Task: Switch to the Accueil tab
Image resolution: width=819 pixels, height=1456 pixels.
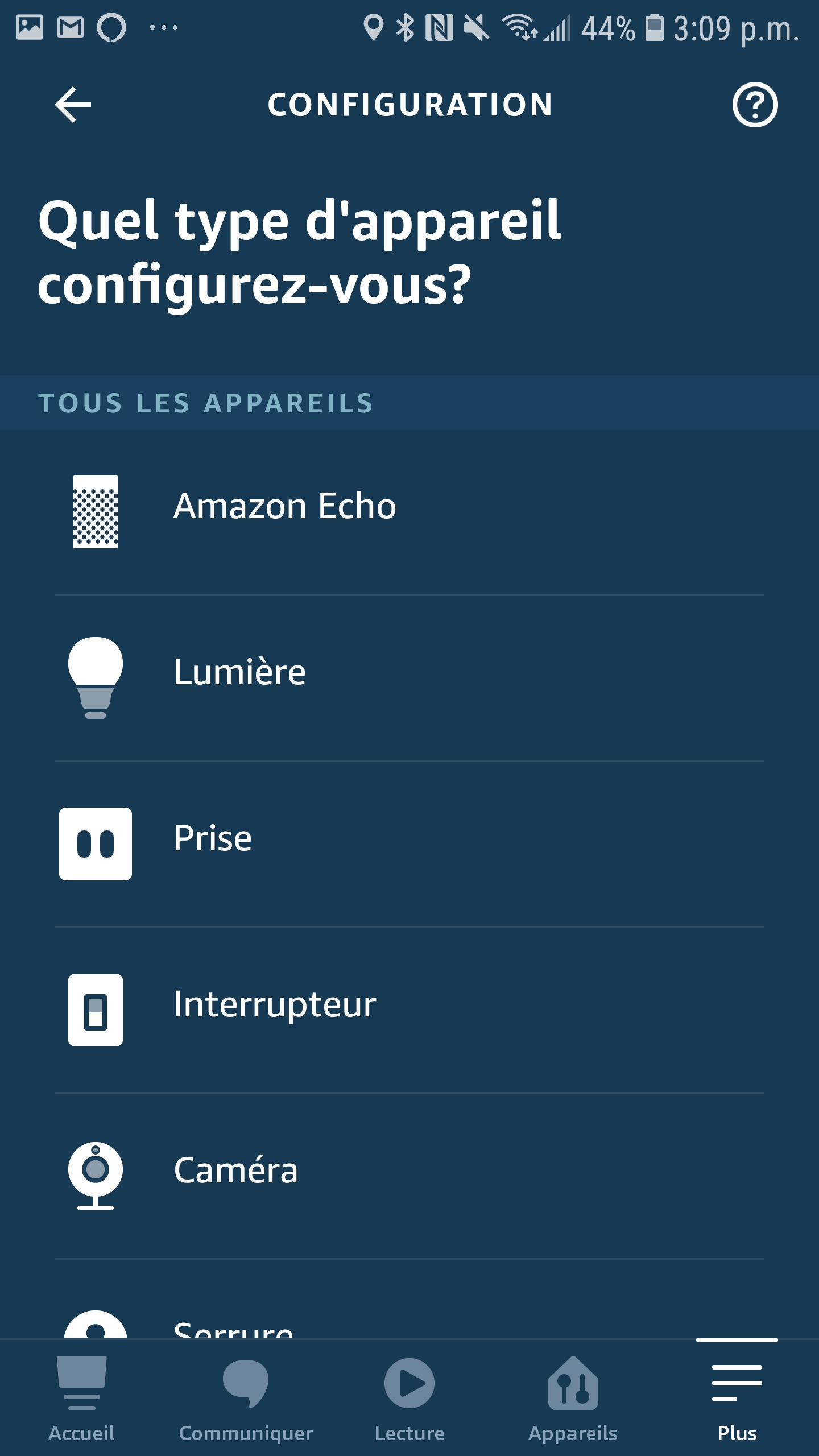Action: tap(81, 1399)
